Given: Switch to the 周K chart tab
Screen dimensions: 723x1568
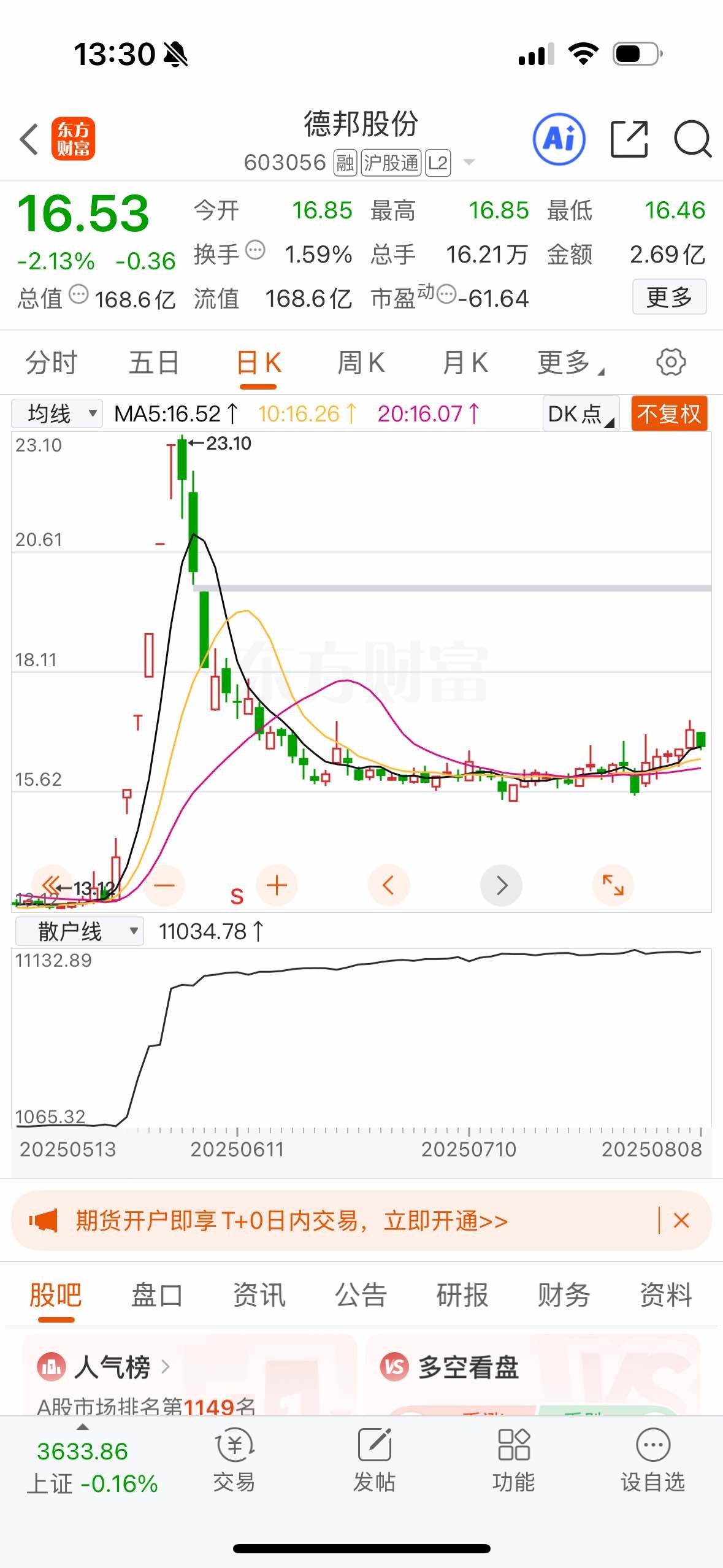Looking at the screenshot, I should (361, 363).
